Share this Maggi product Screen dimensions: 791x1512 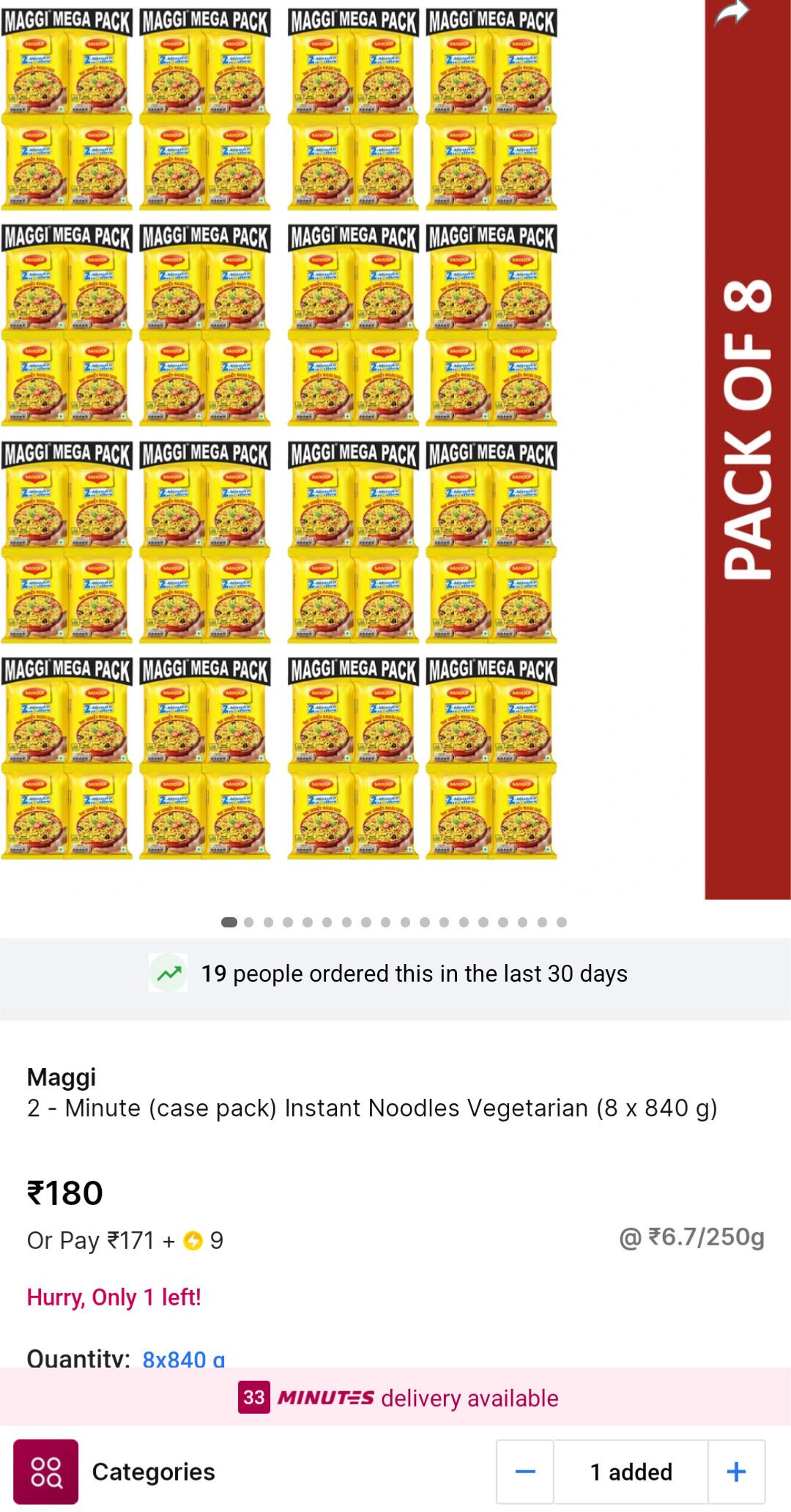click(x=731, y=13)
